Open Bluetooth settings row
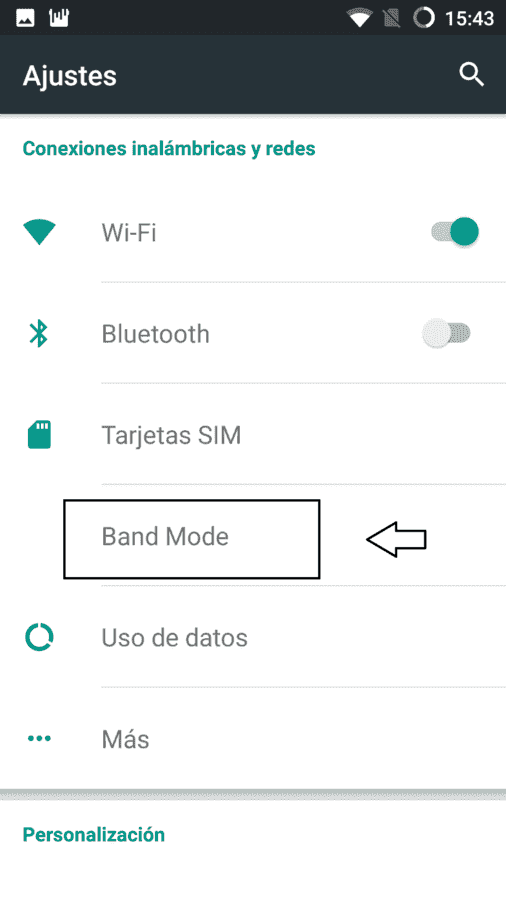The width and height of the screenshot is (506, 900). tap(253, 333)
